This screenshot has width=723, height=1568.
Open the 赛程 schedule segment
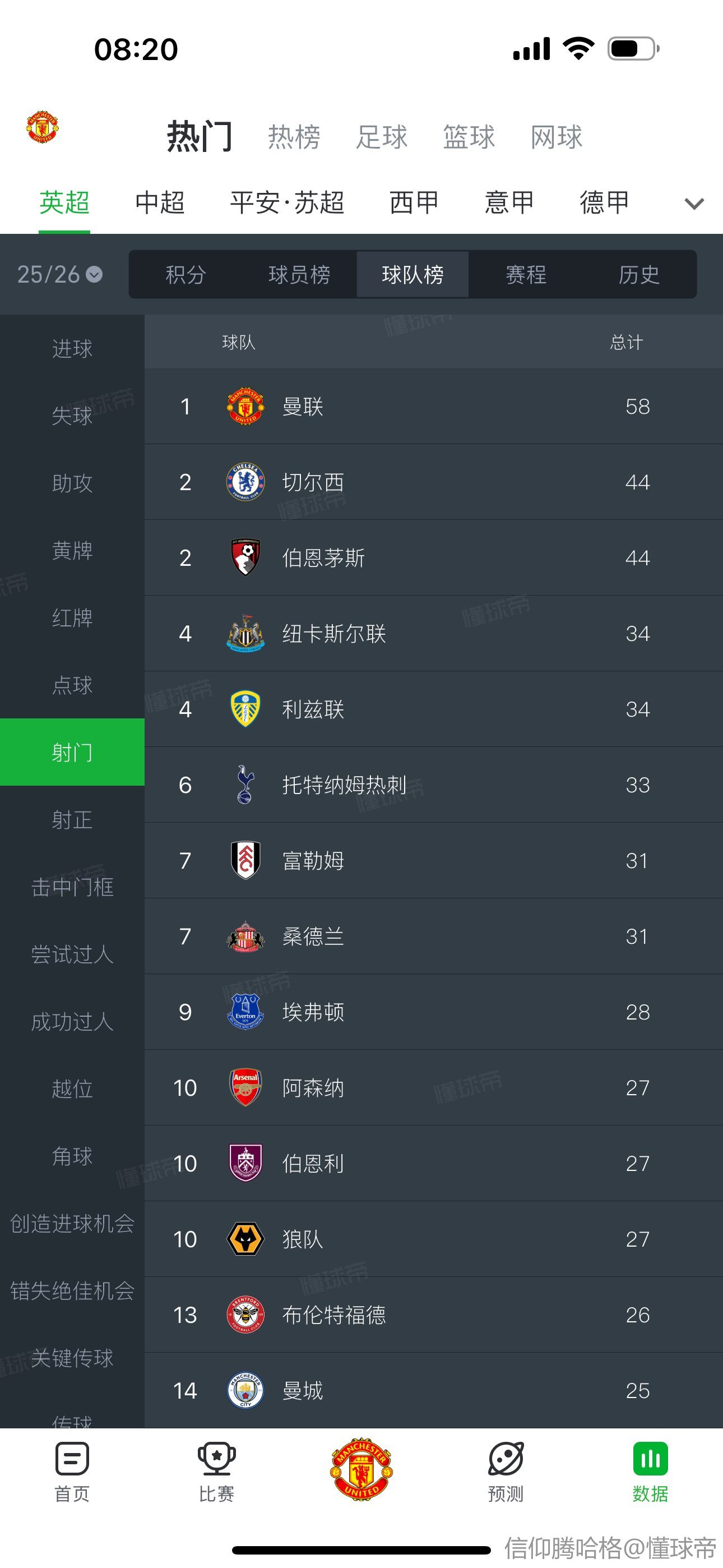point(526,275)
